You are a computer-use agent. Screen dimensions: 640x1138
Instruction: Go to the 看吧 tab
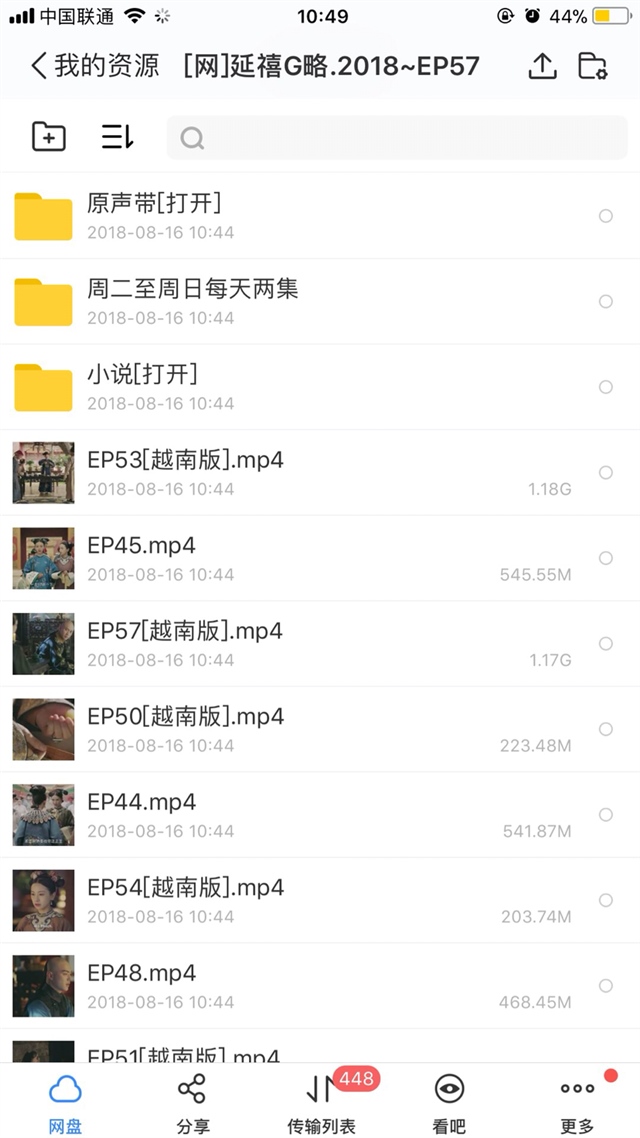449,1102
